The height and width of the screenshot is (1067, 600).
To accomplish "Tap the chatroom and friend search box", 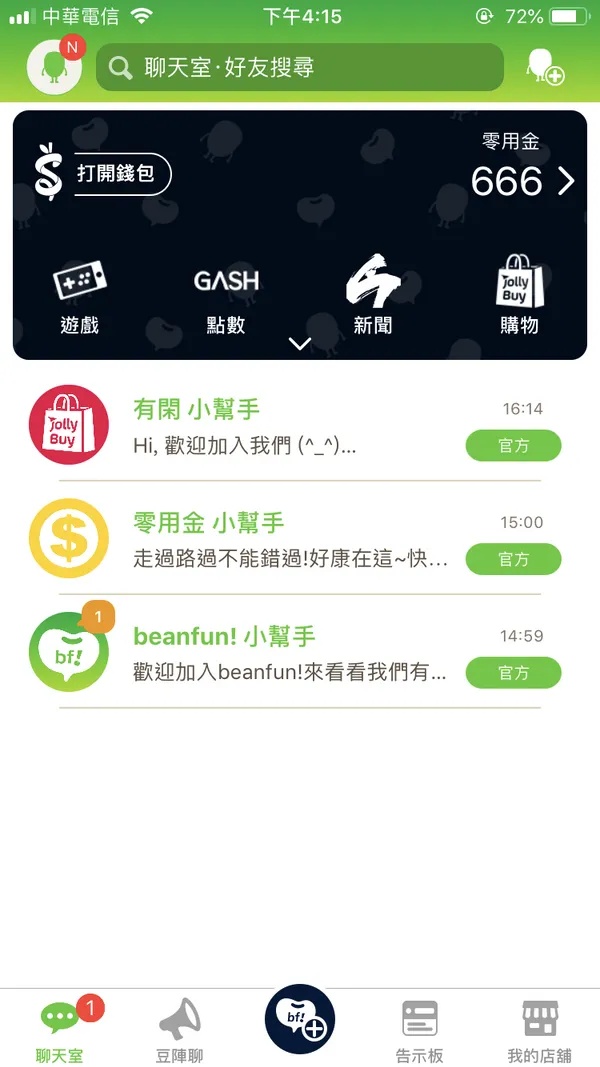I will (300, 68).
